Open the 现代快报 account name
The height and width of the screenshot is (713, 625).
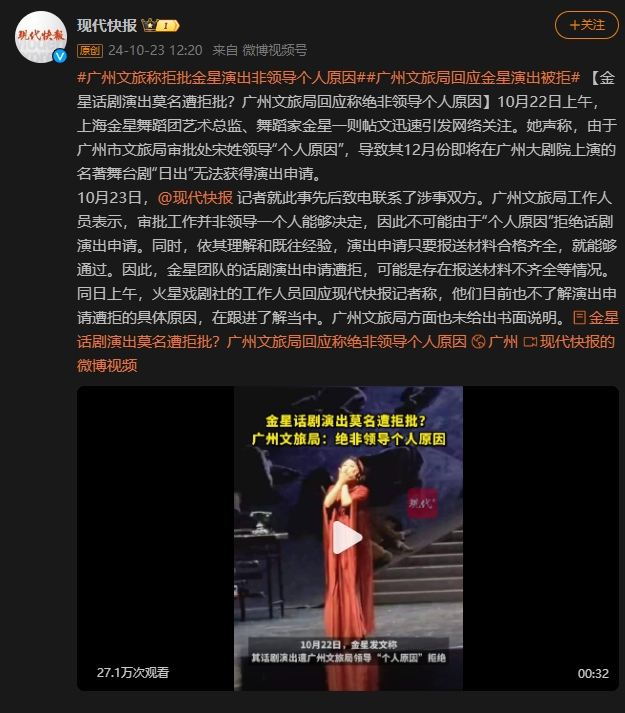[x=110, y=24]
